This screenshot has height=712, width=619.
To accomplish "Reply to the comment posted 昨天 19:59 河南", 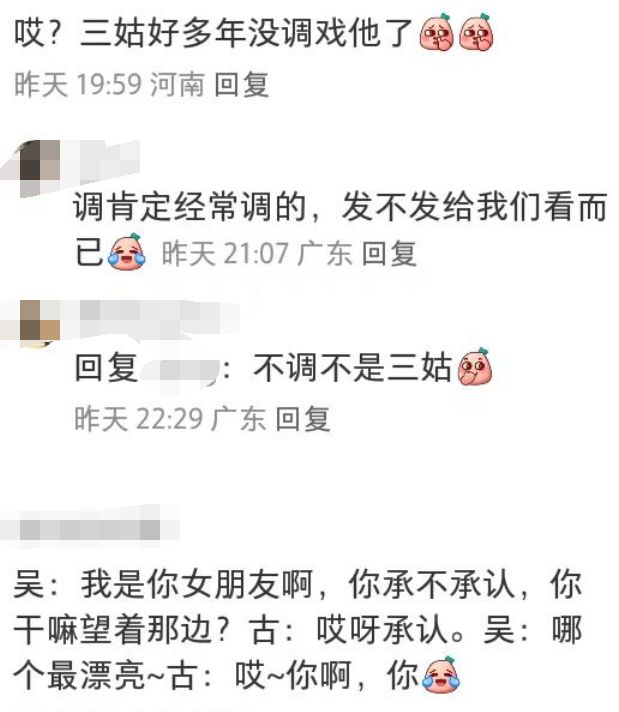I will (242, 85).
